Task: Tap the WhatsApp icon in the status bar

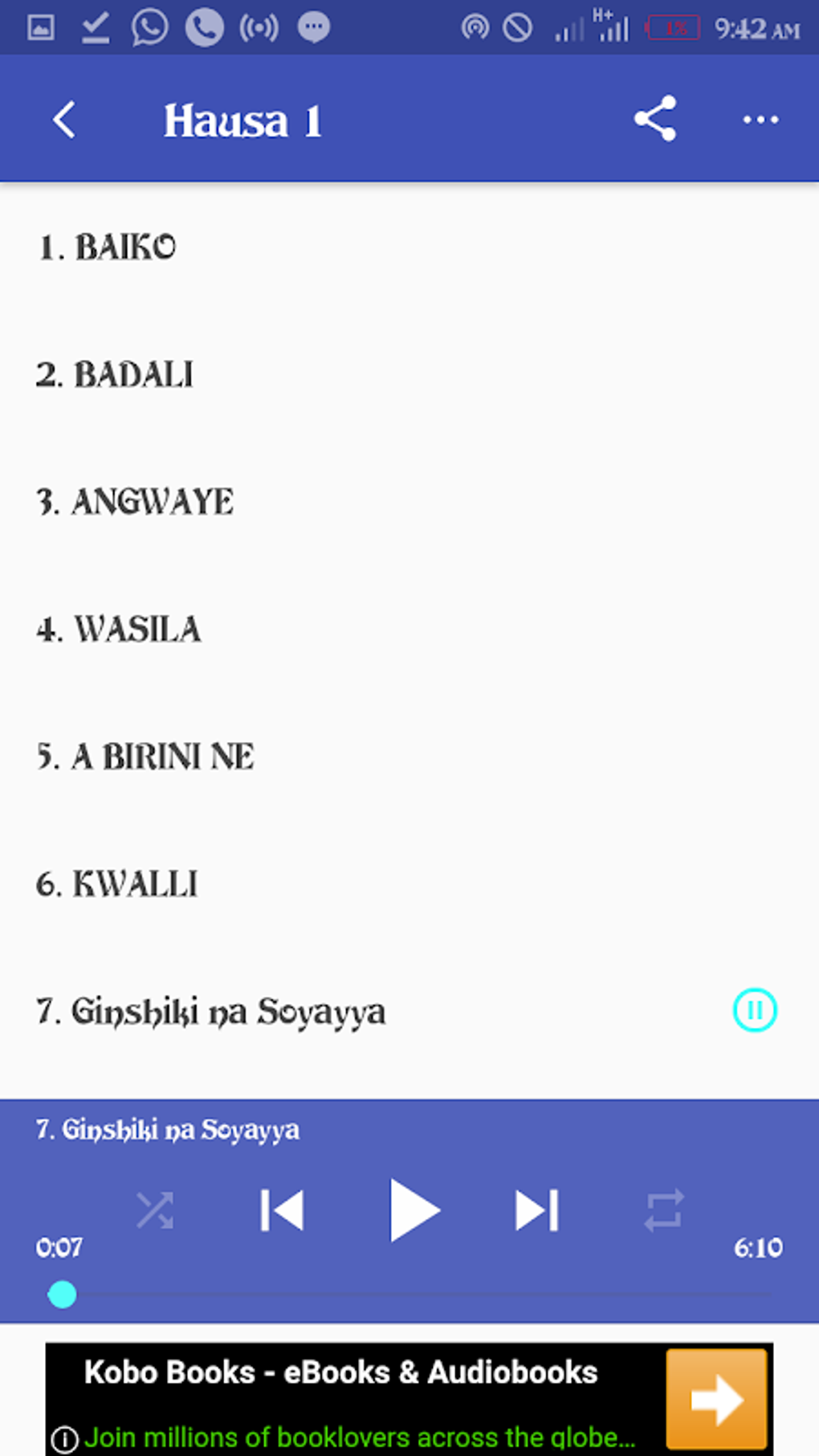Action: tap(149, 27)
